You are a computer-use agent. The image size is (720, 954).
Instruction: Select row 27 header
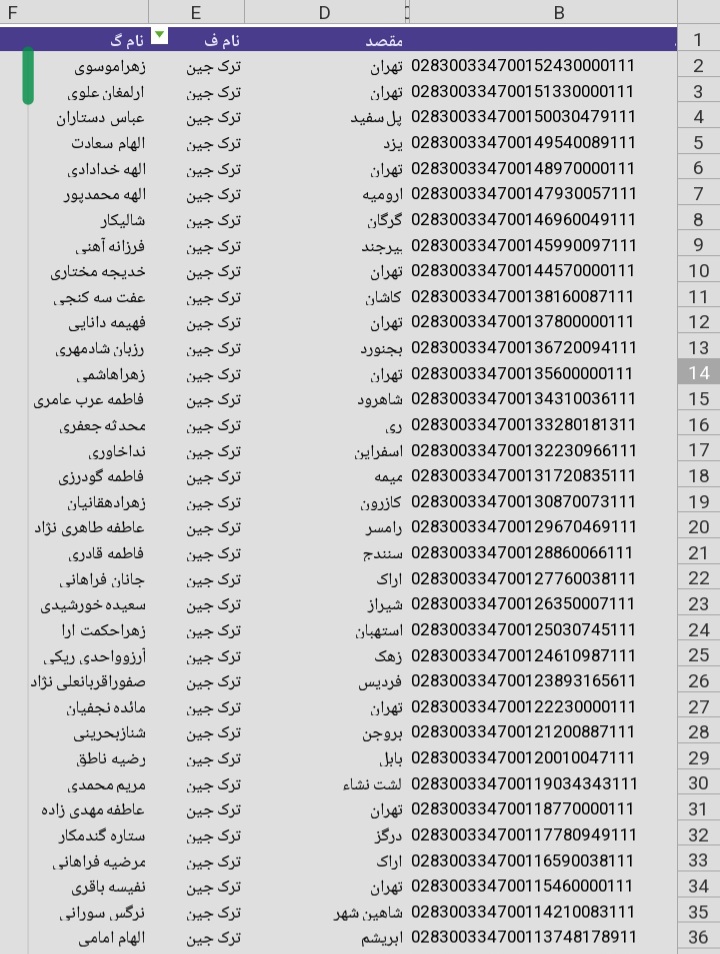click(x=698, y=707)
